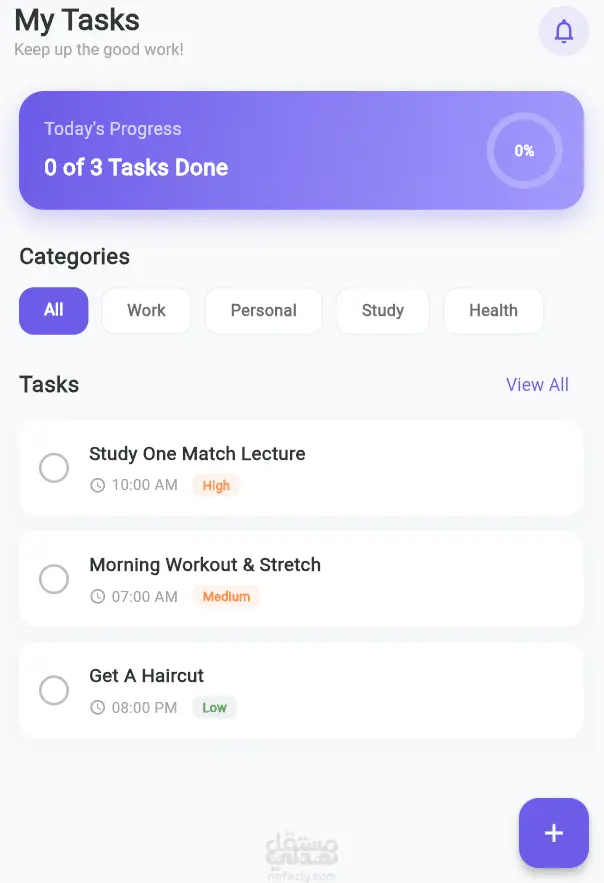
Task: Filter tasks by Work category
Action: [146, 310]
